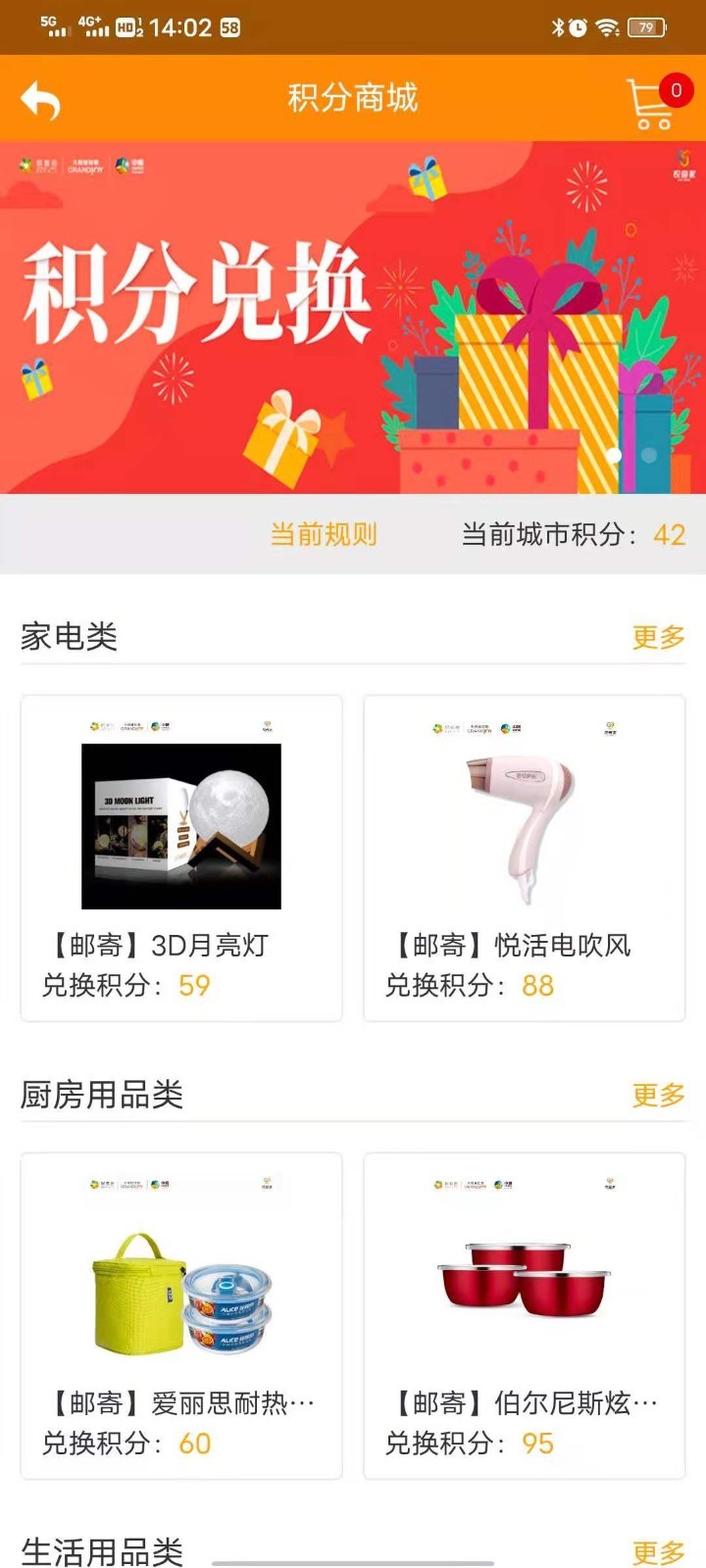The image size is (706, 1568).
Task: Open the 爱丽思耐热 lunch box card
Action: (x=181, y=1315)
